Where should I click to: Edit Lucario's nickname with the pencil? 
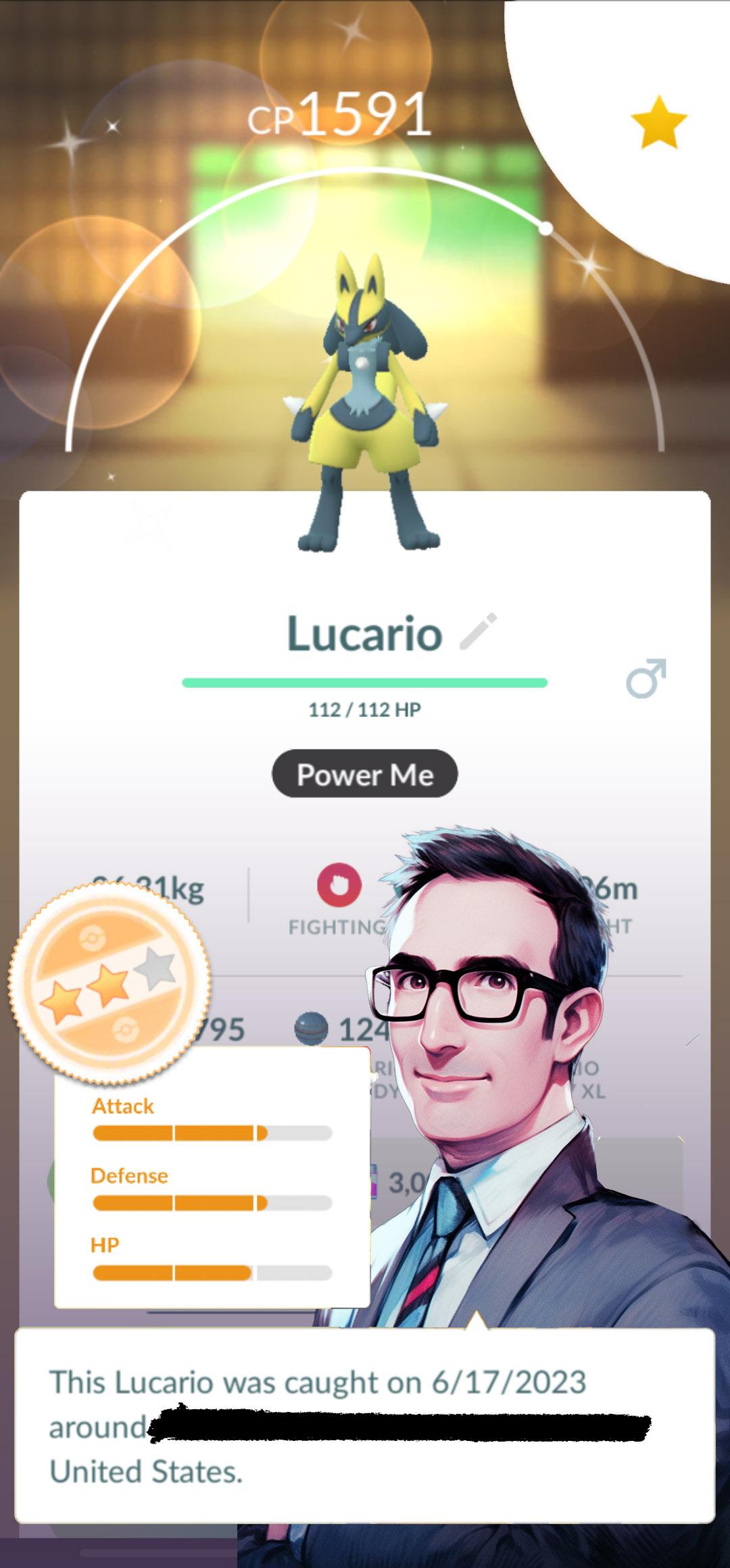[478, 632]
